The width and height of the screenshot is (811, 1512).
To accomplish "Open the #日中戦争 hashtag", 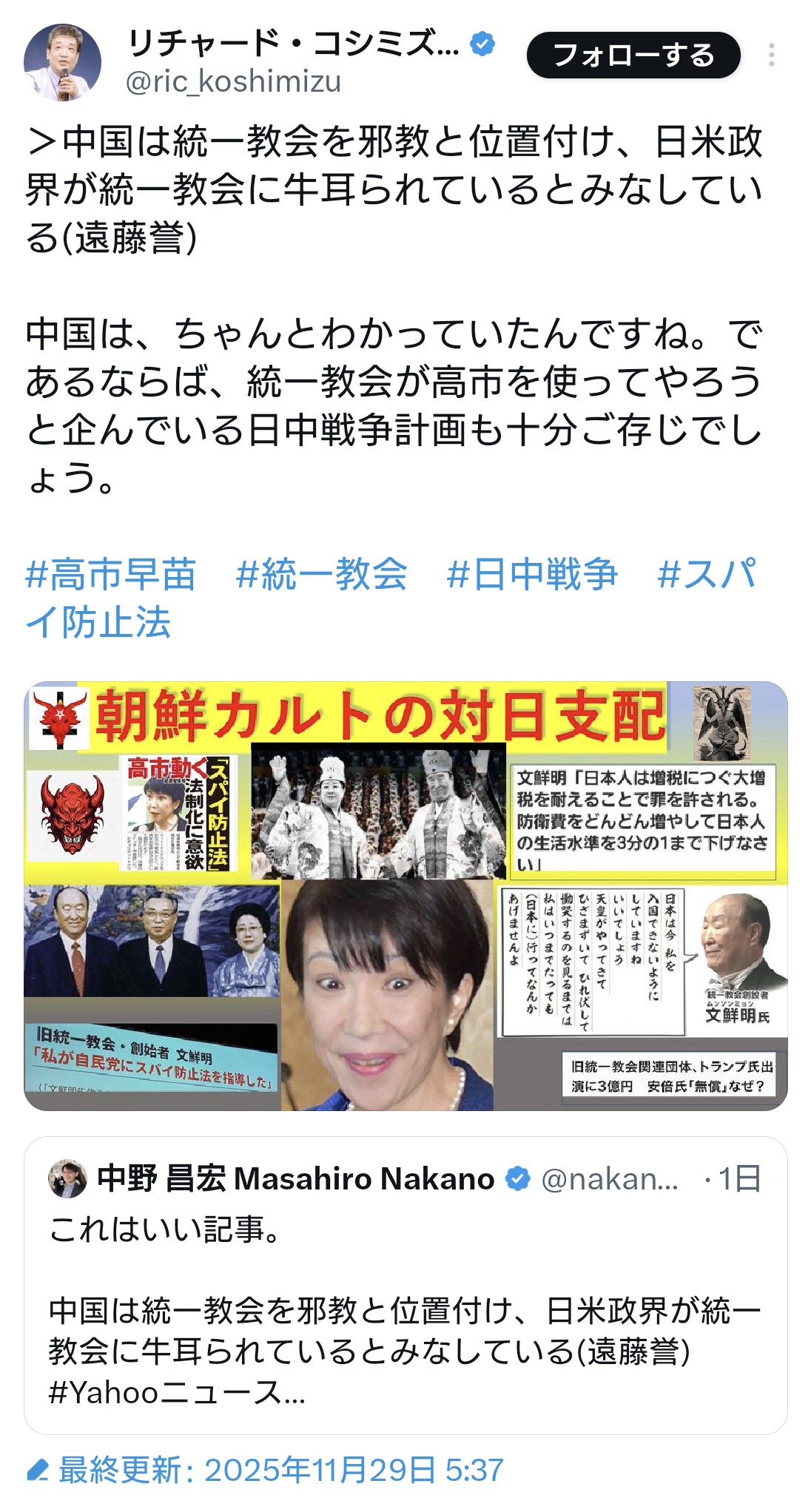I will pyautogui.click(x=532, y=574).
